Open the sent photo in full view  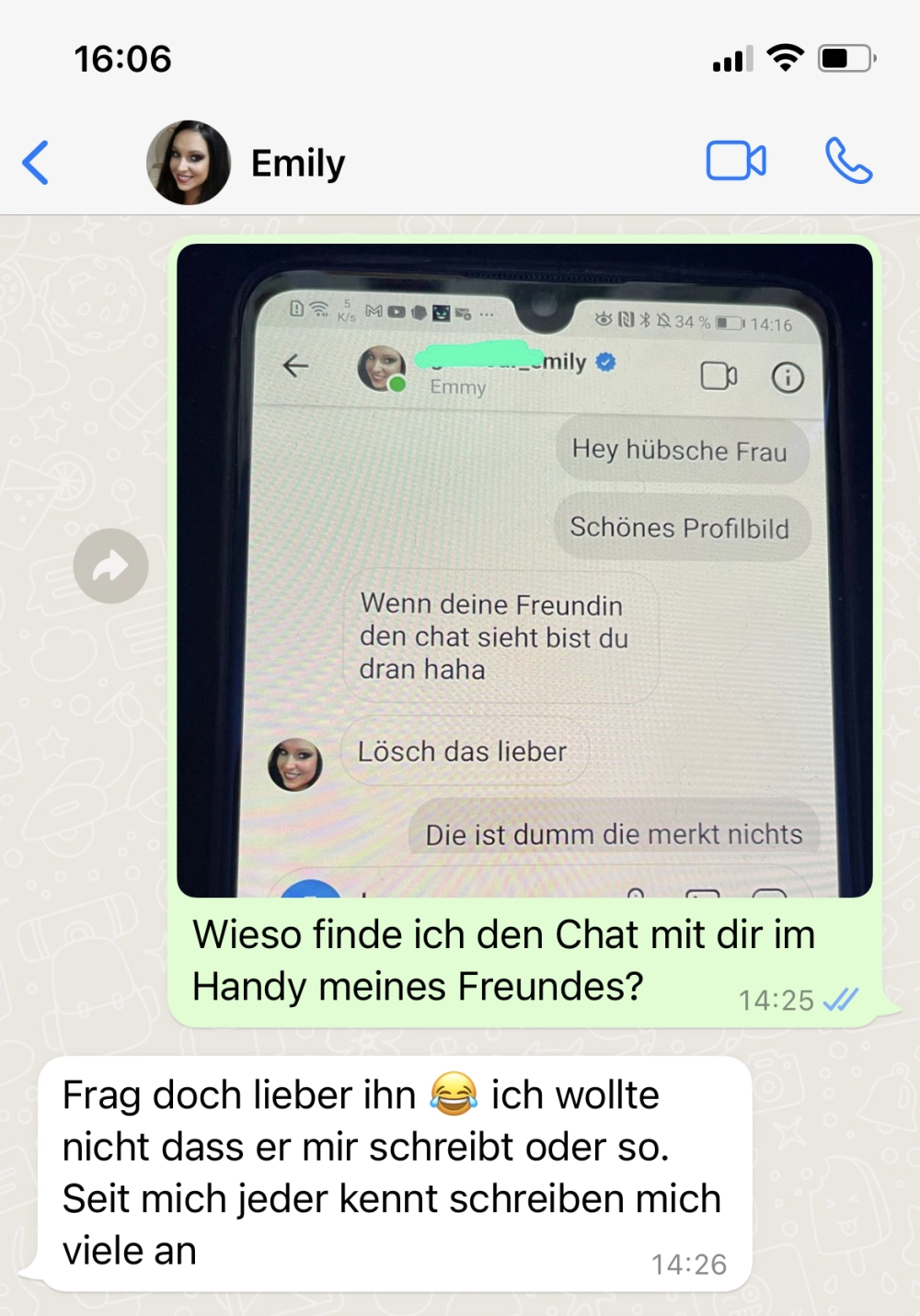click(524, 570)
